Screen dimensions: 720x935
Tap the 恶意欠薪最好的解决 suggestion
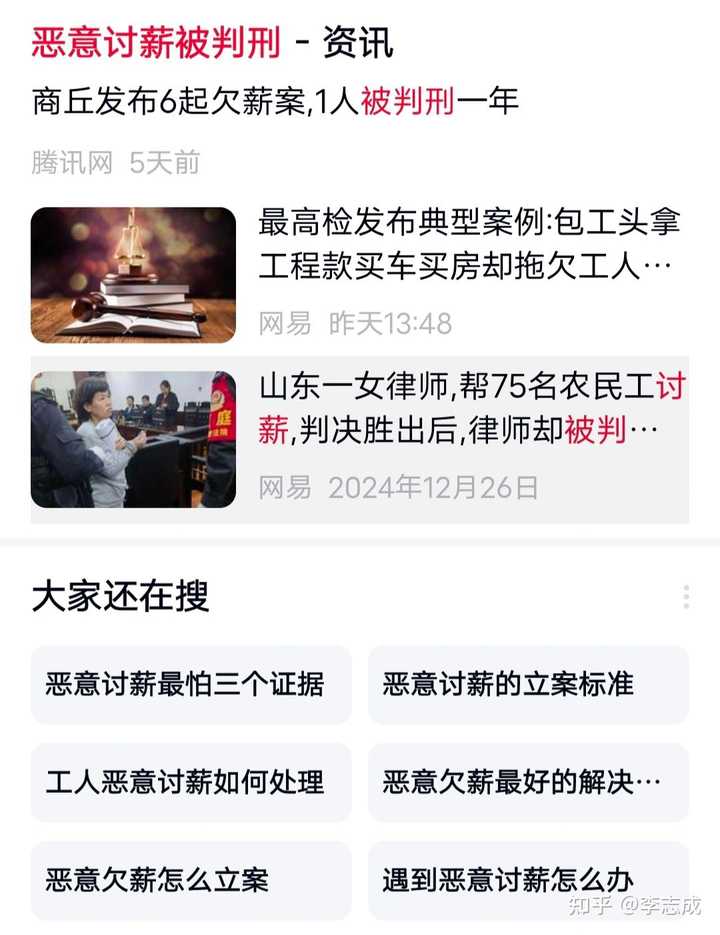[528, 782]
